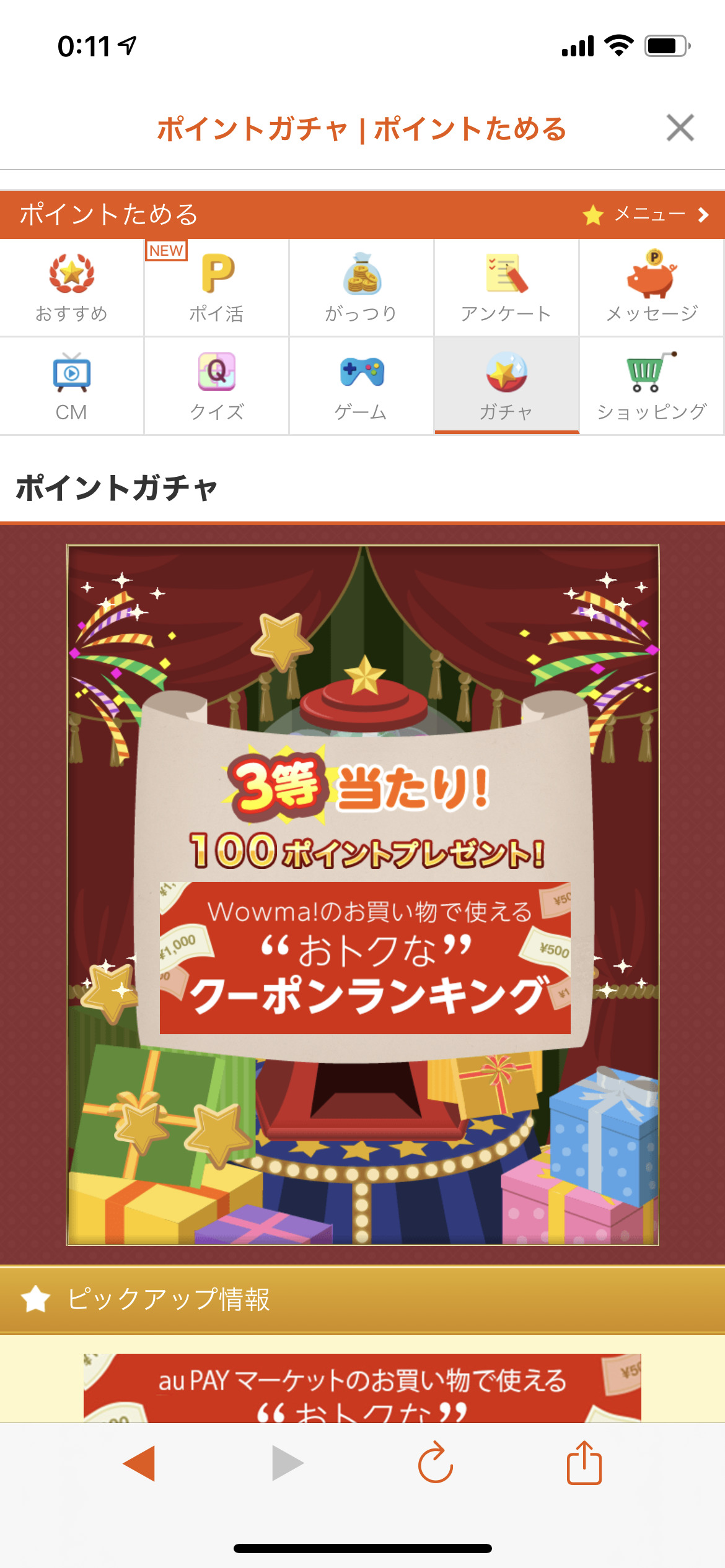Screen dimensions: 725x1568
Task: Close the point gacha web view
Action: click(680, 128)
